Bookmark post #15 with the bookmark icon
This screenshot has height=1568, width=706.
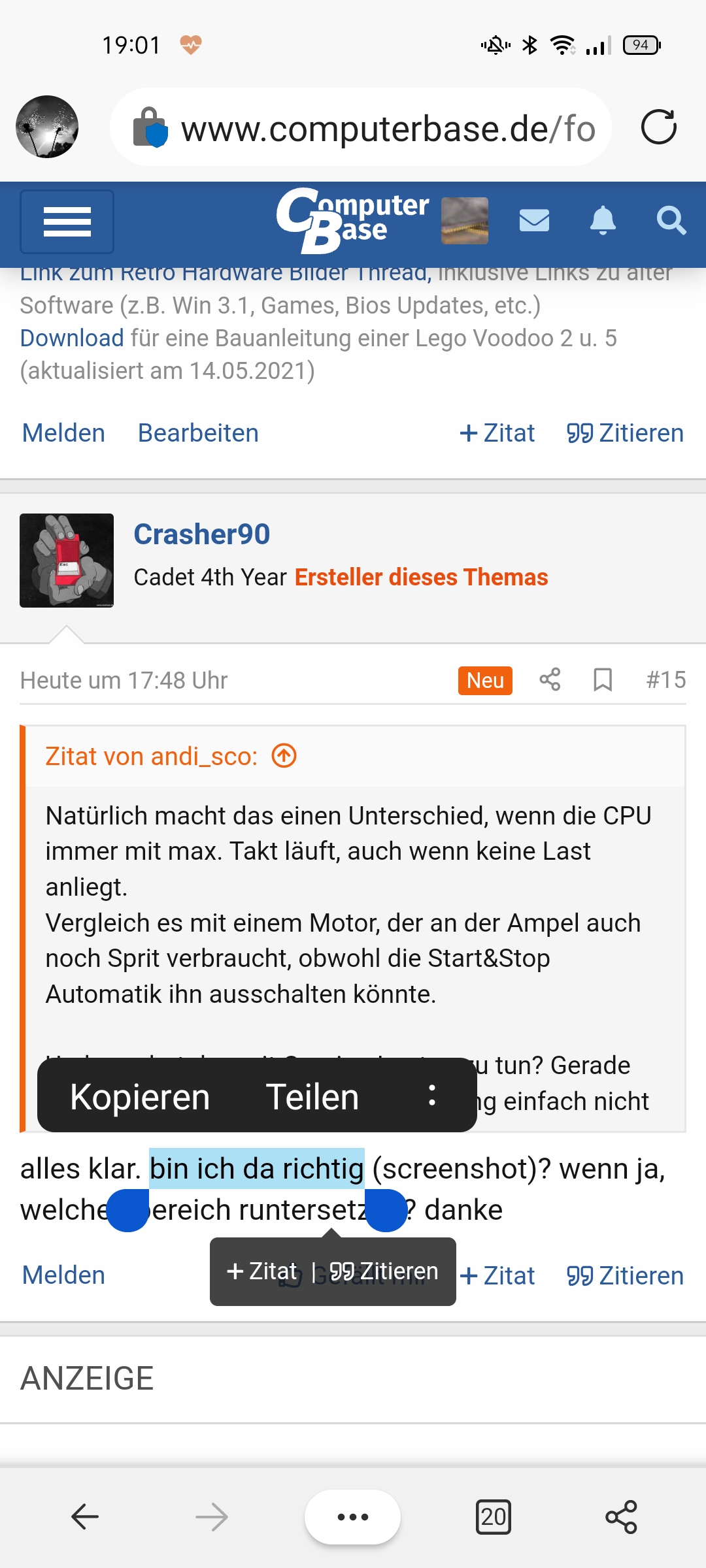point(602,680)
